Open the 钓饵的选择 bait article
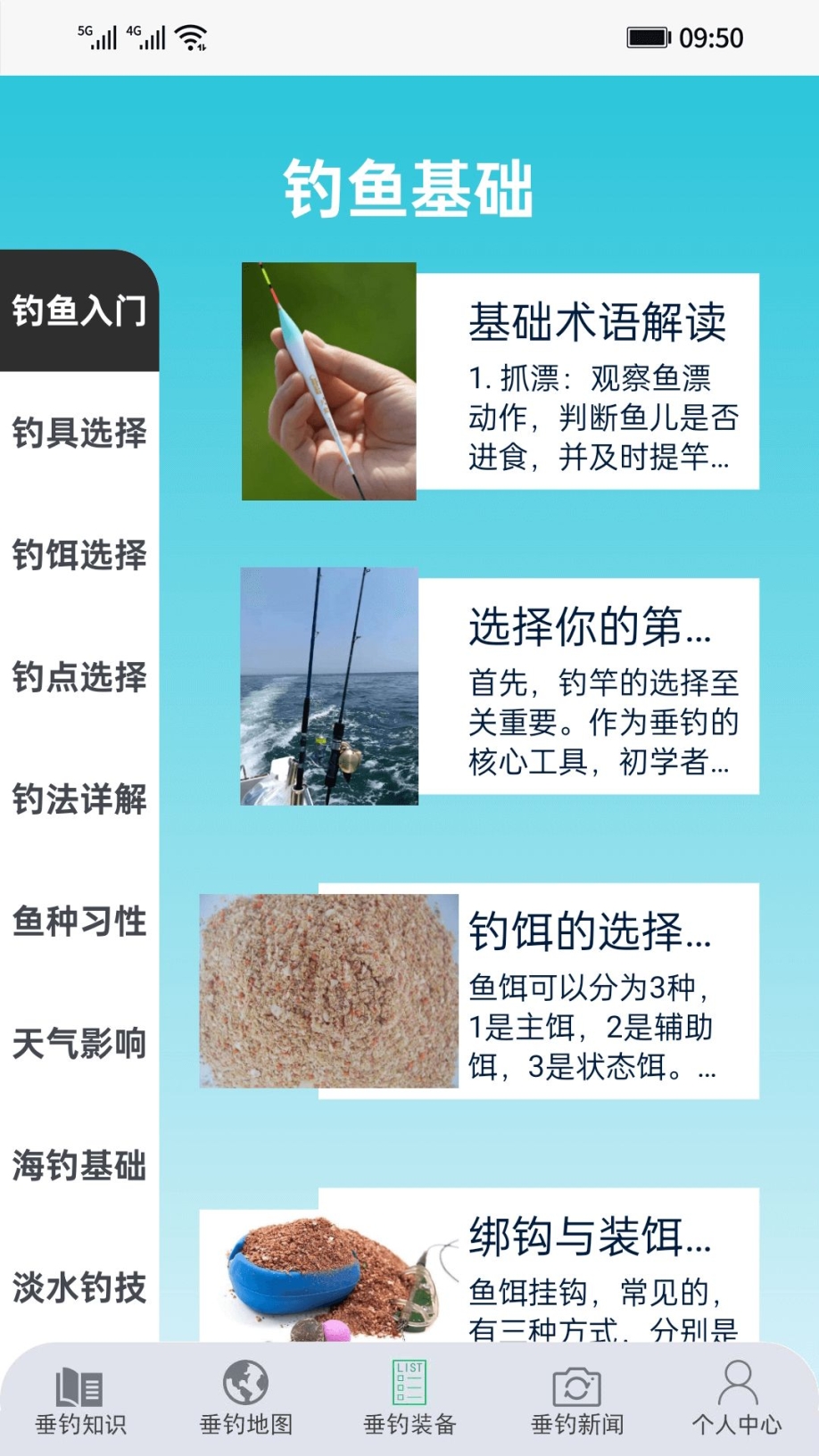Screen dimensions: 819x1456 point(589,991)
